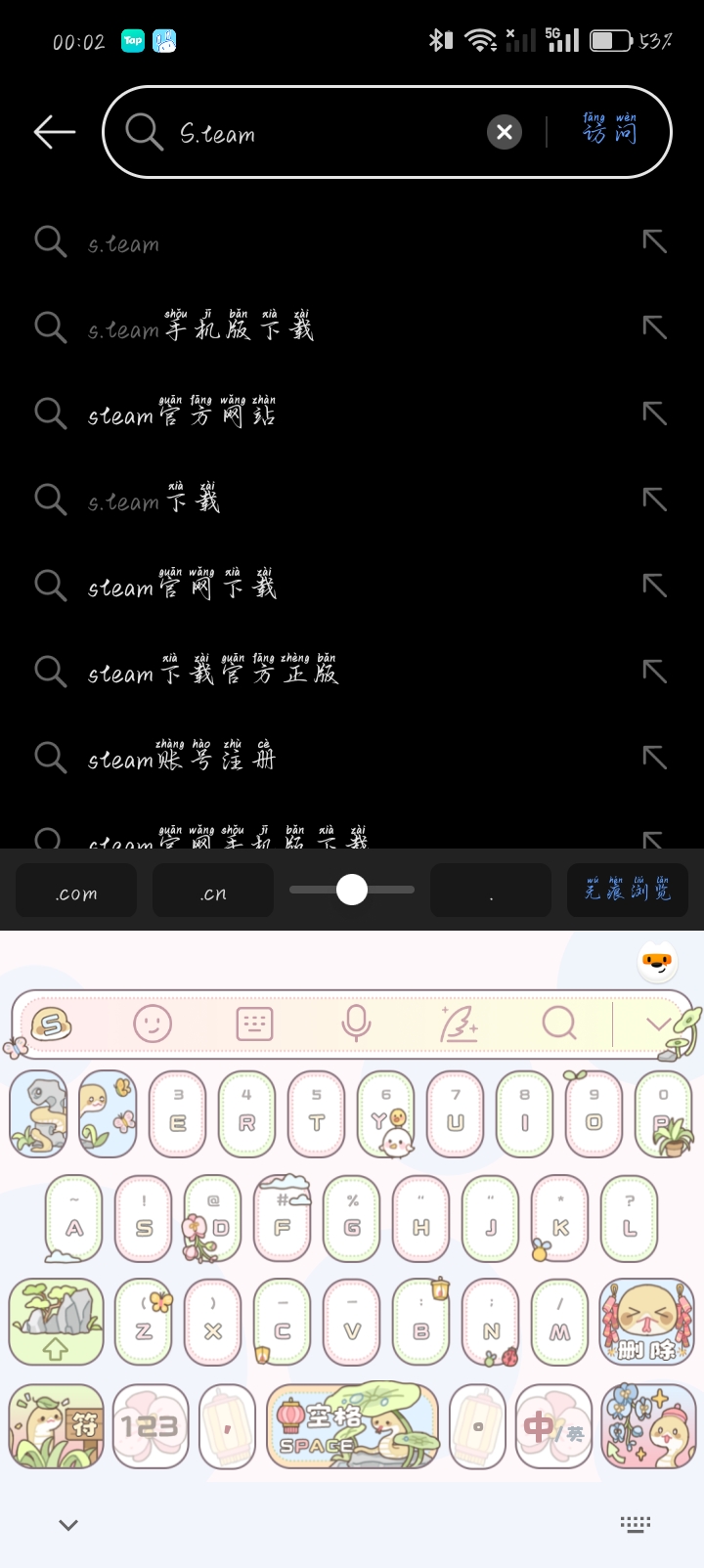Enable 无痕浏览 incognito browsing

(x=628, y=891)
